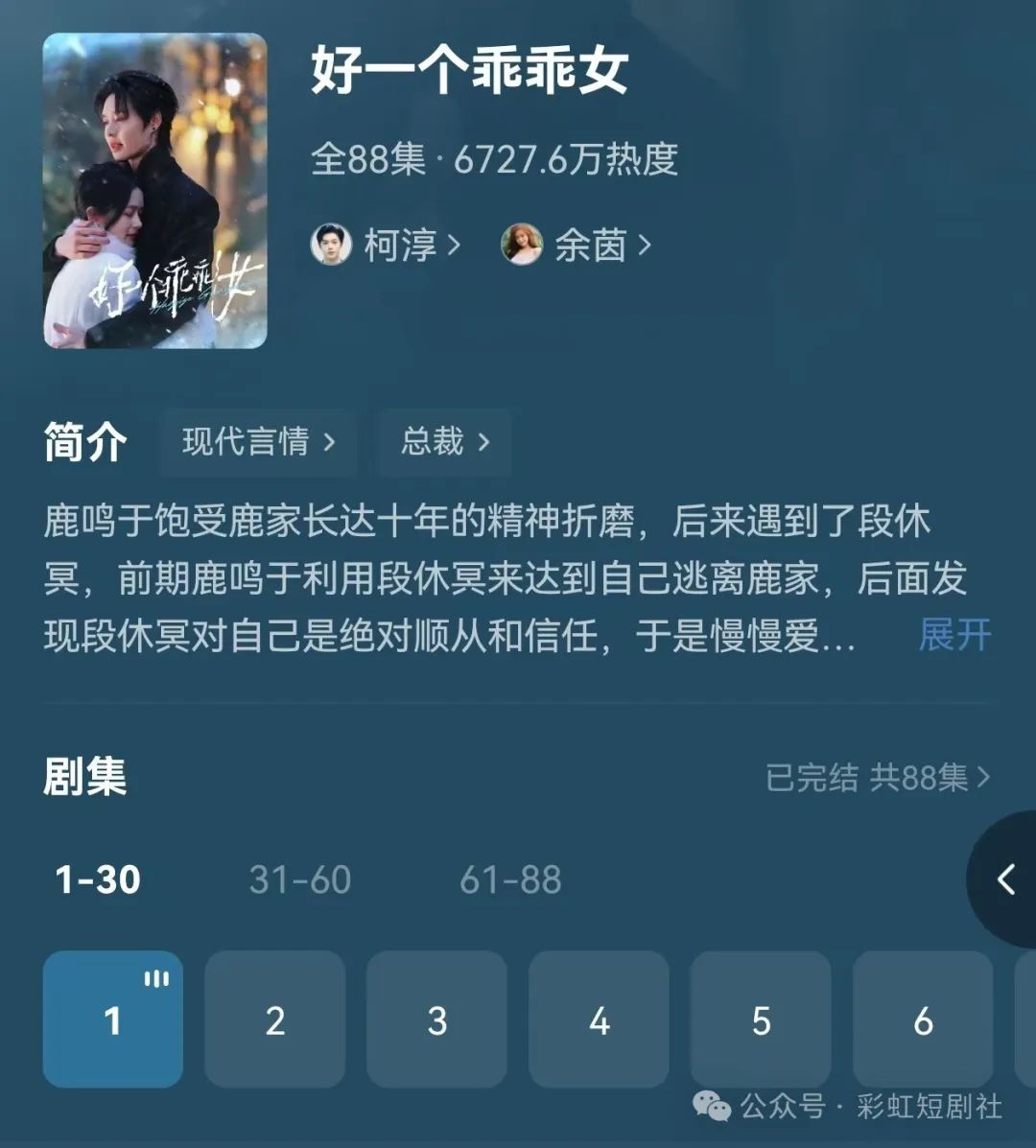
Task: Switch to episodes 1-30 tab
Action: (98, 879)
